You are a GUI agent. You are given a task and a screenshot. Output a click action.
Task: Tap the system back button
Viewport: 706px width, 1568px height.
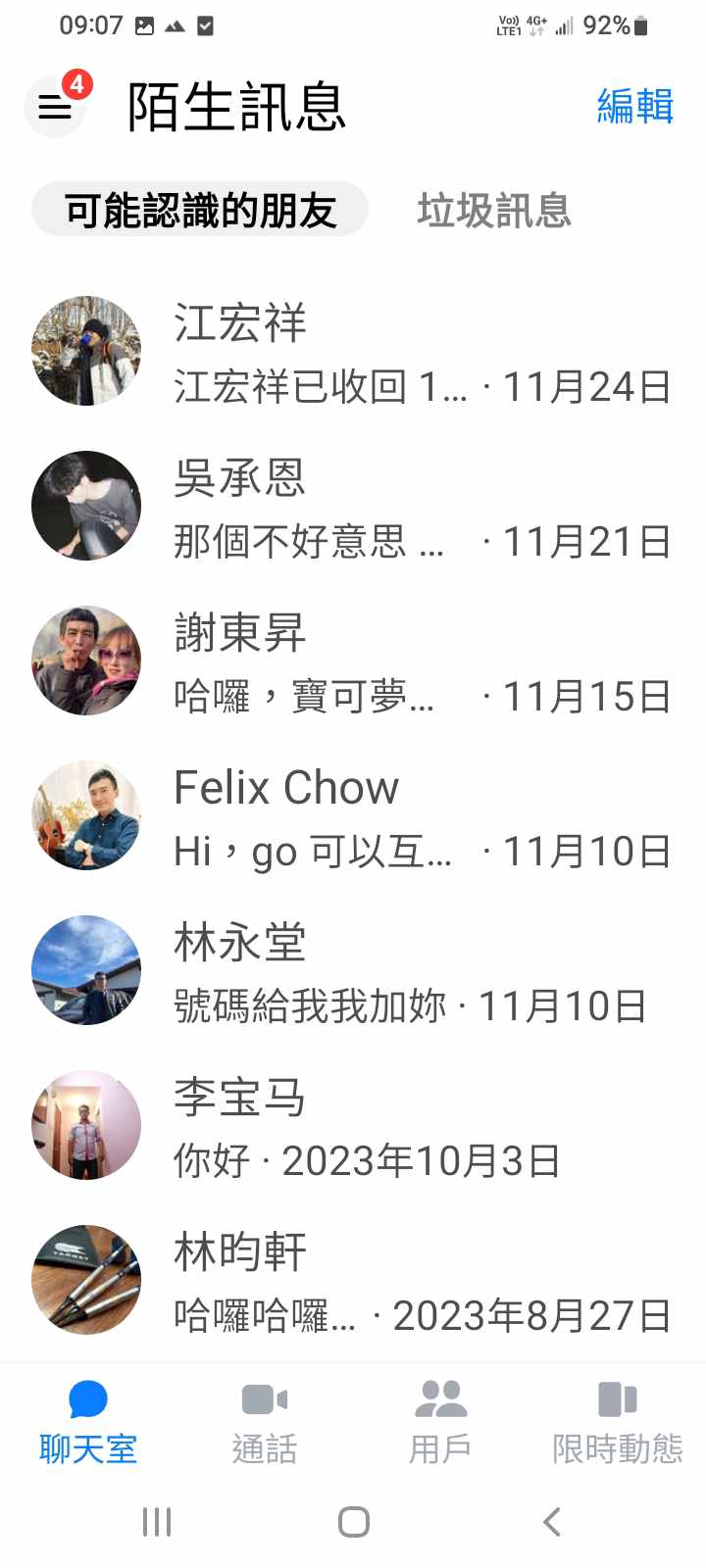click(x=552, y=1522)
